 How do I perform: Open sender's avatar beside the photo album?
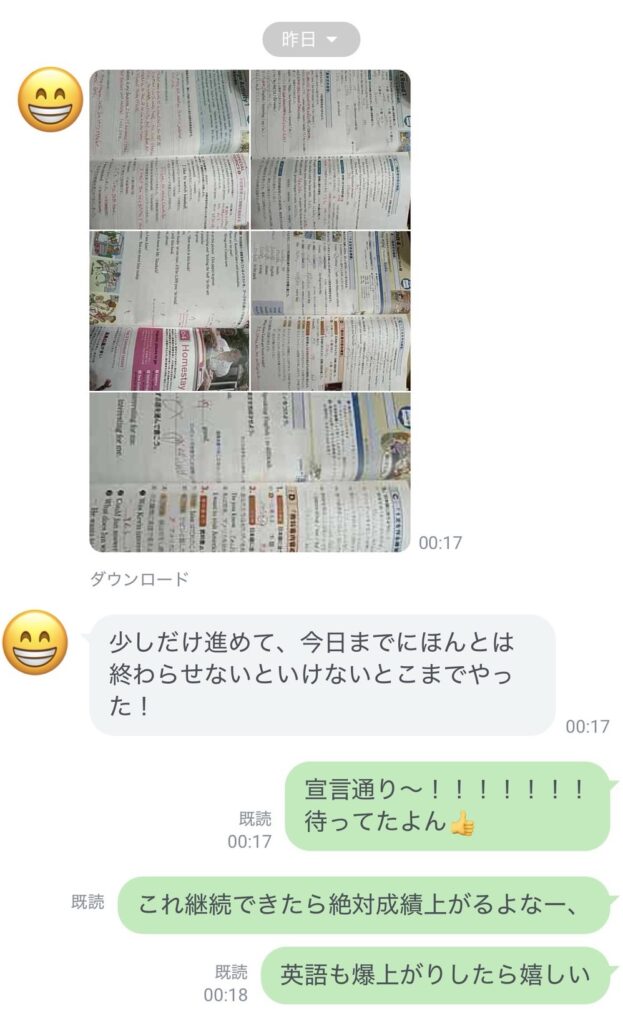pos(51,100)
